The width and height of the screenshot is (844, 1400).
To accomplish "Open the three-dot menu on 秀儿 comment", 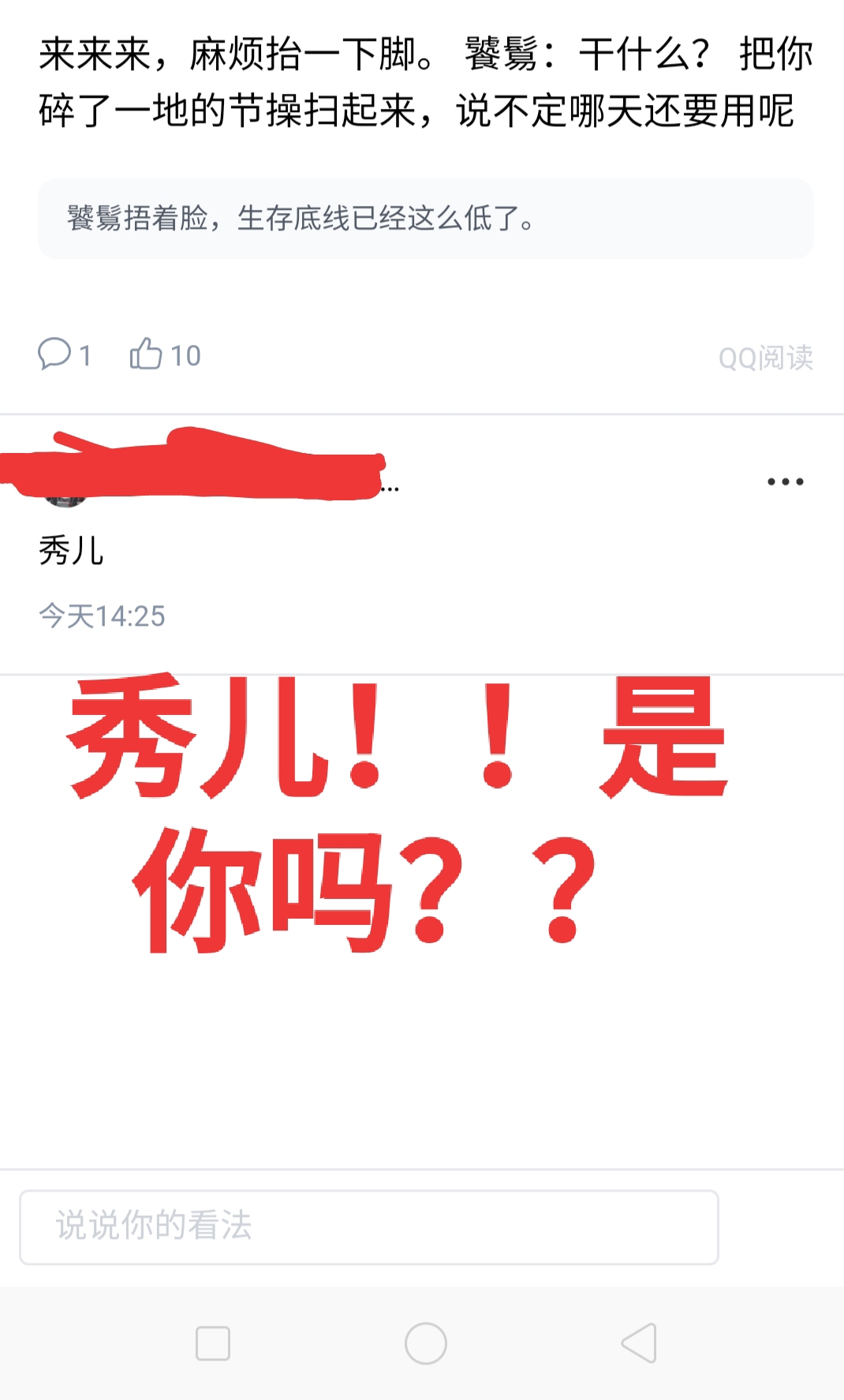I will (x=785, y=481).
